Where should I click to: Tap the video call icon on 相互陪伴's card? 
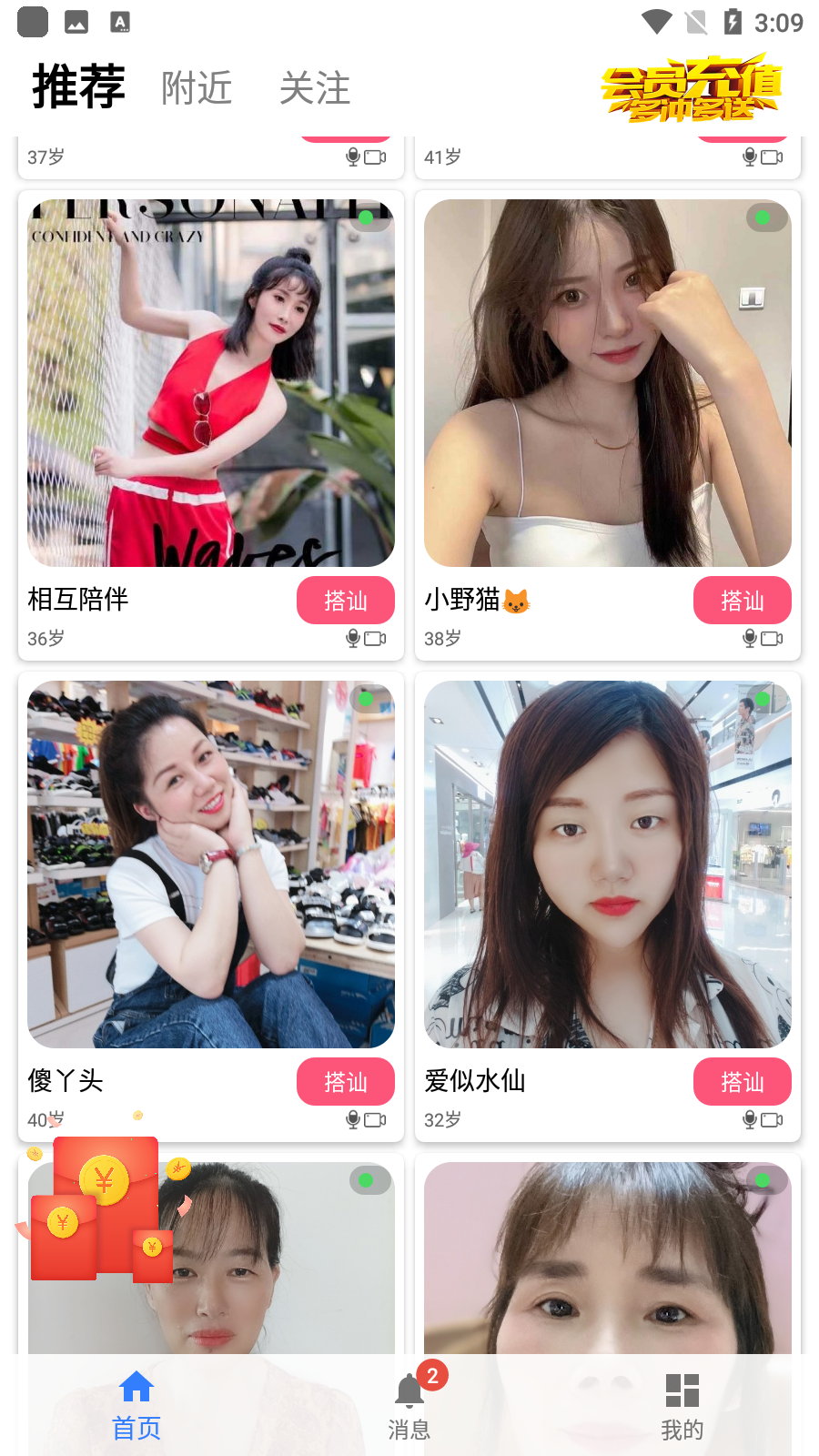[x=375, y=638]
